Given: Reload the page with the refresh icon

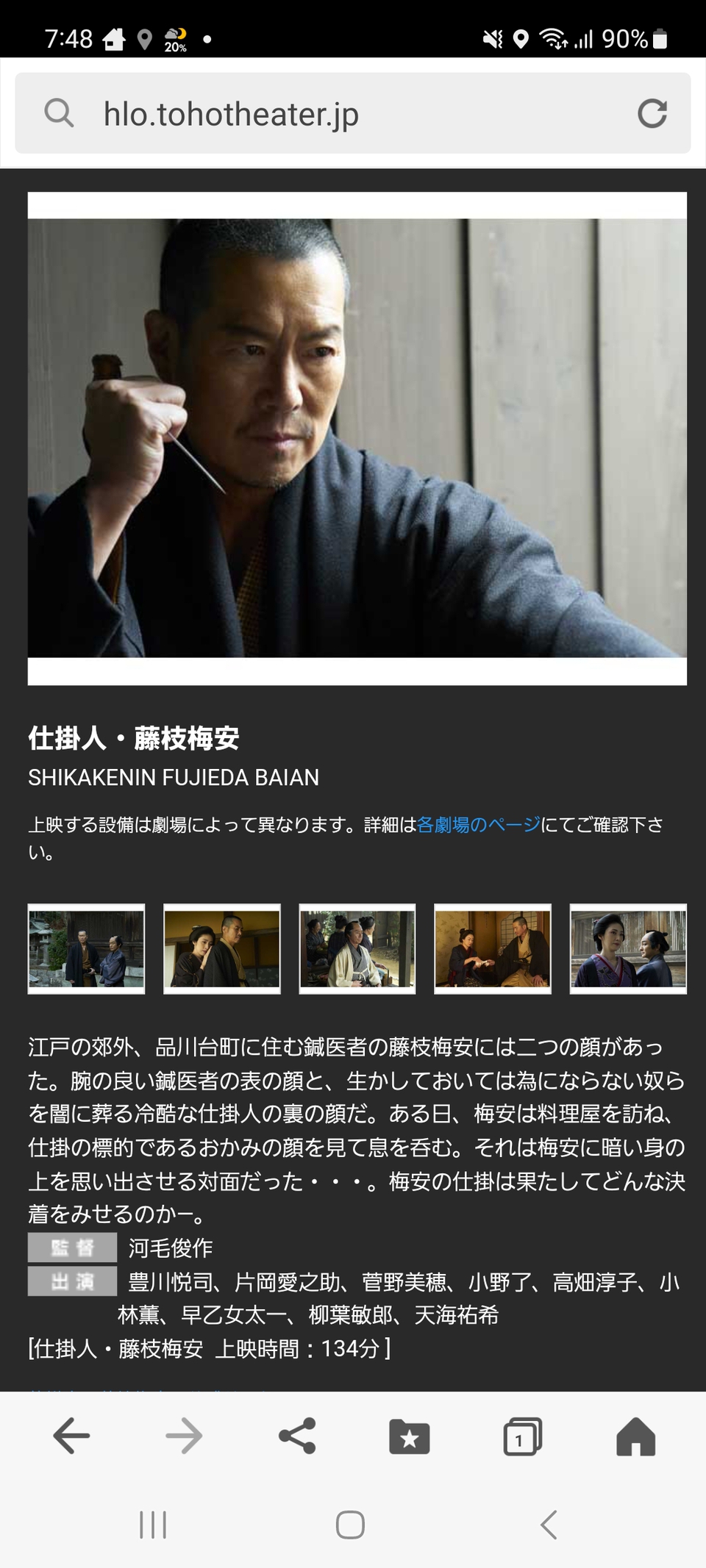Looking at the screenshot, I should (652, 113).
